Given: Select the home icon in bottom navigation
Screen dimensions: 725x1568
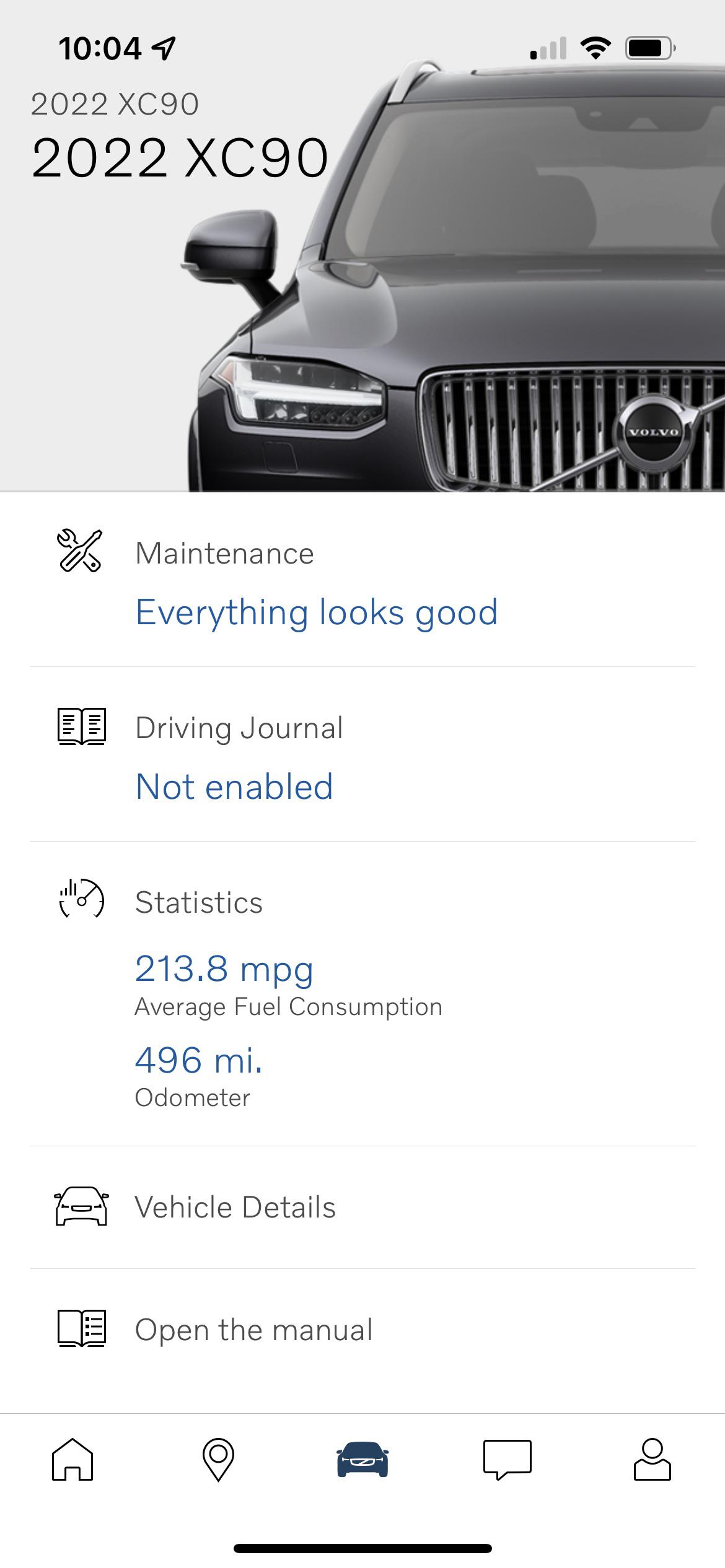Looking at the screenshot, I should pos(72,1460).
